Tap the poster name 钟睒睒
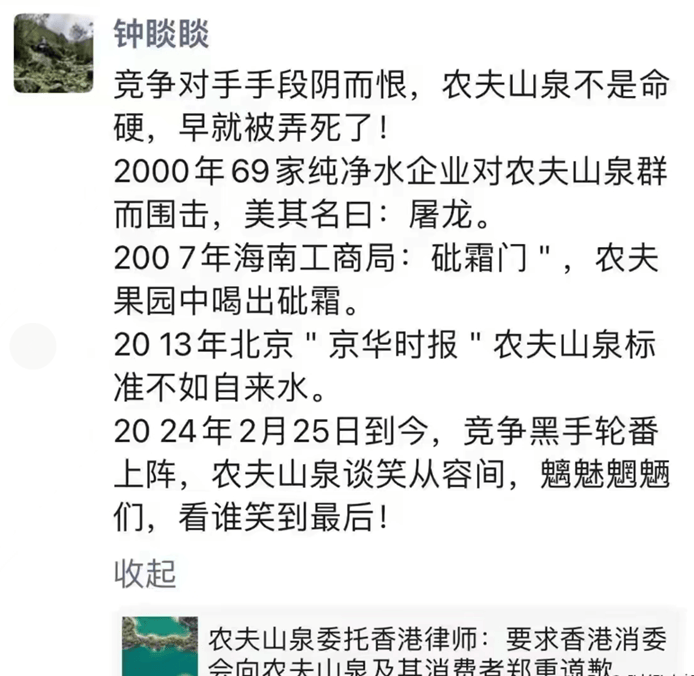Screen dimensions: 694x676 pyautogui.click(x=163, y=33)
